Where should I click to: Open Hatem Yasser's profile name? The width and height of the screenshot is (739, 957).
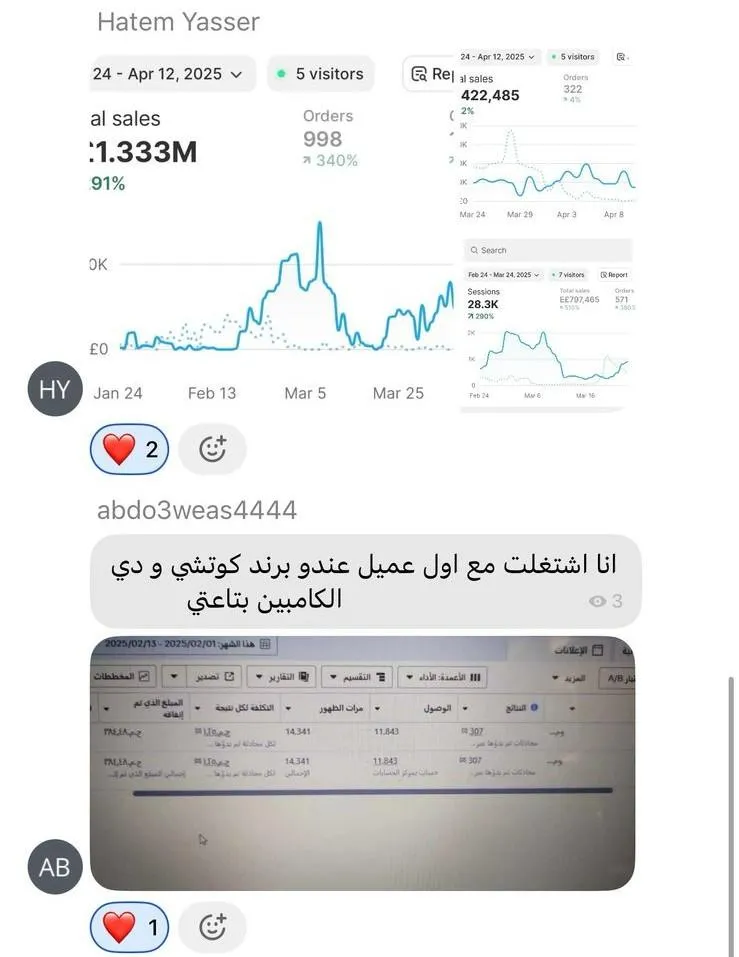coord(178,22)
